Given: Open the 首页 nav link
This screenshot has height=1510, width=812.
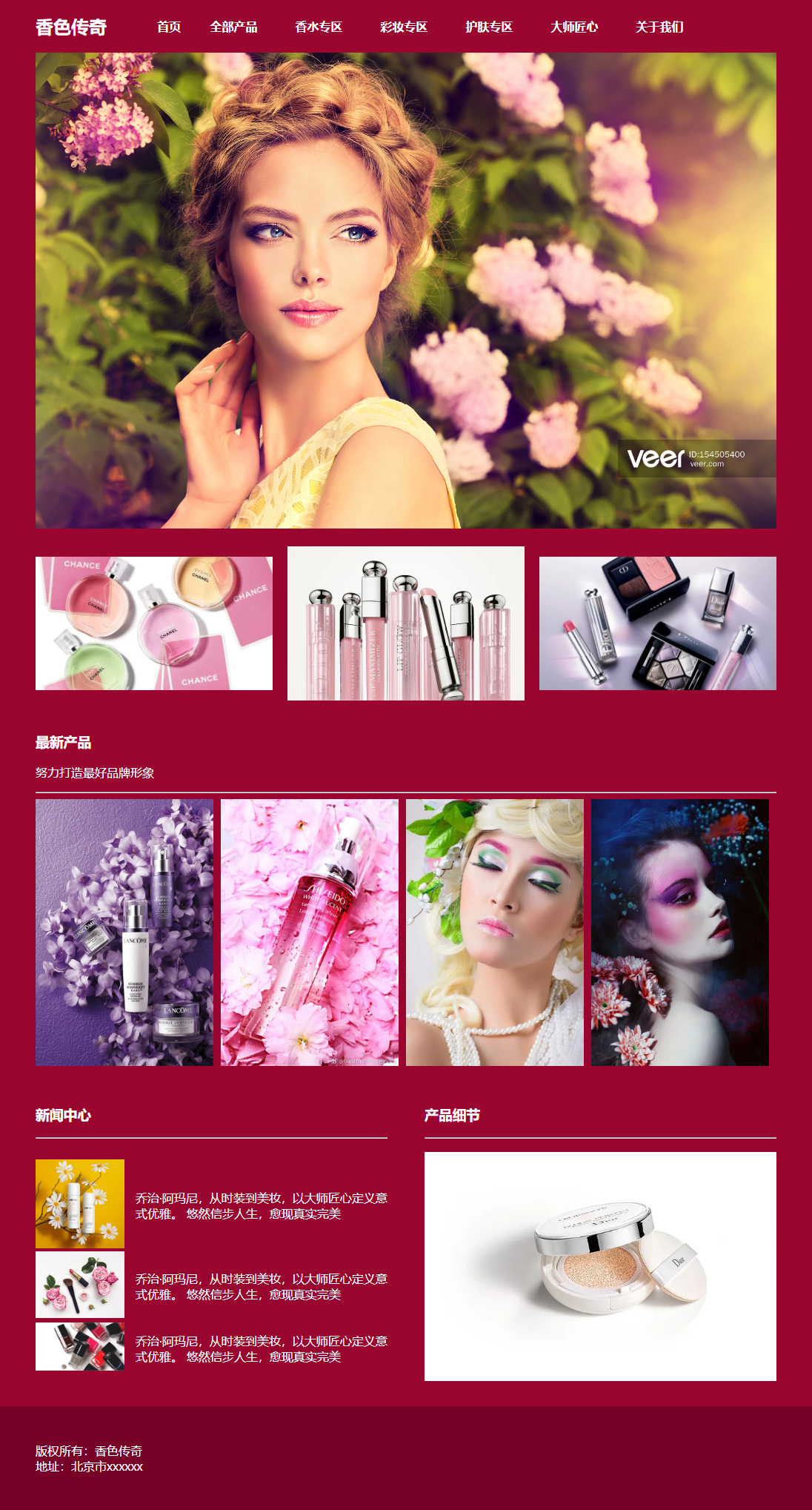Looking at the screenshot, I should (168, 27).
